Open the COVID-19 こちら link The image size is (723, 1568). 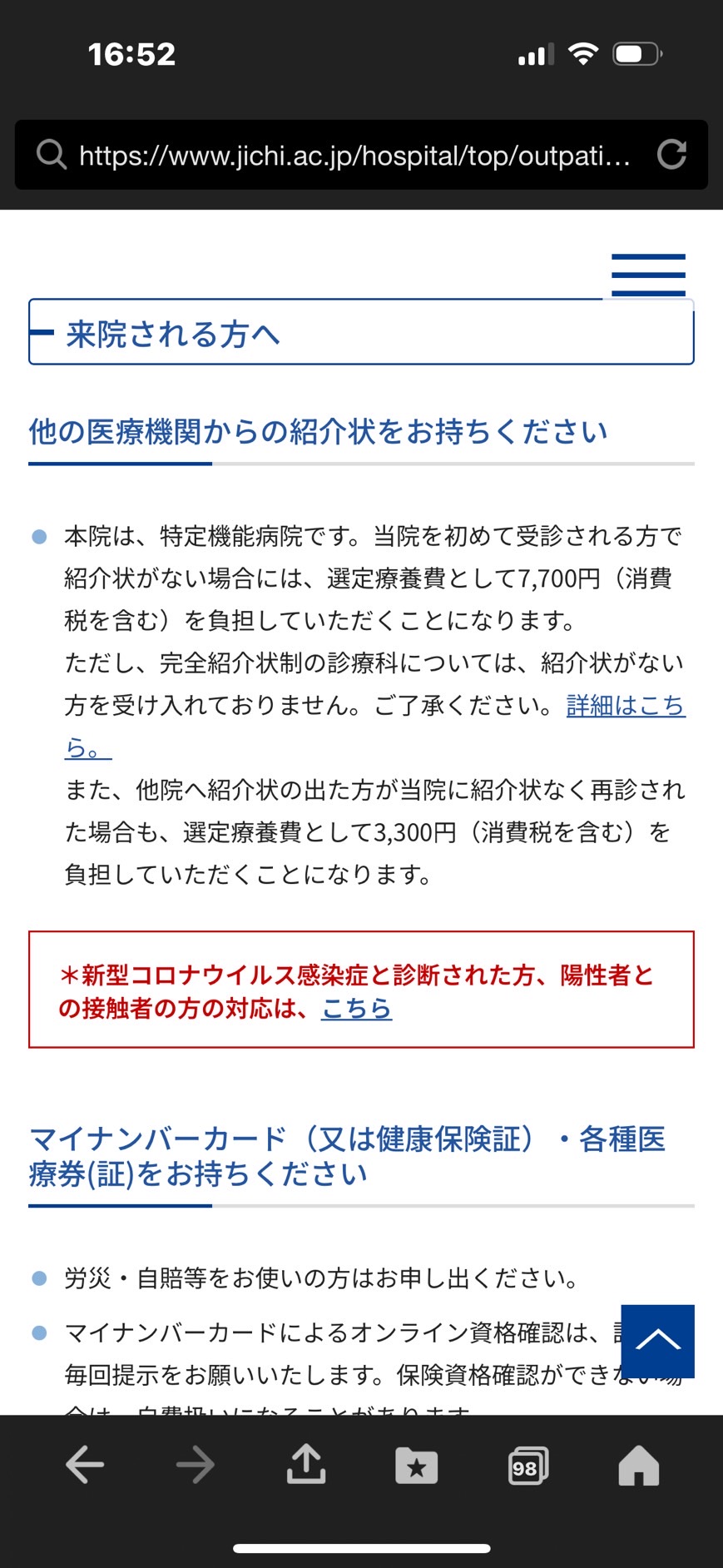(356, 1009)
